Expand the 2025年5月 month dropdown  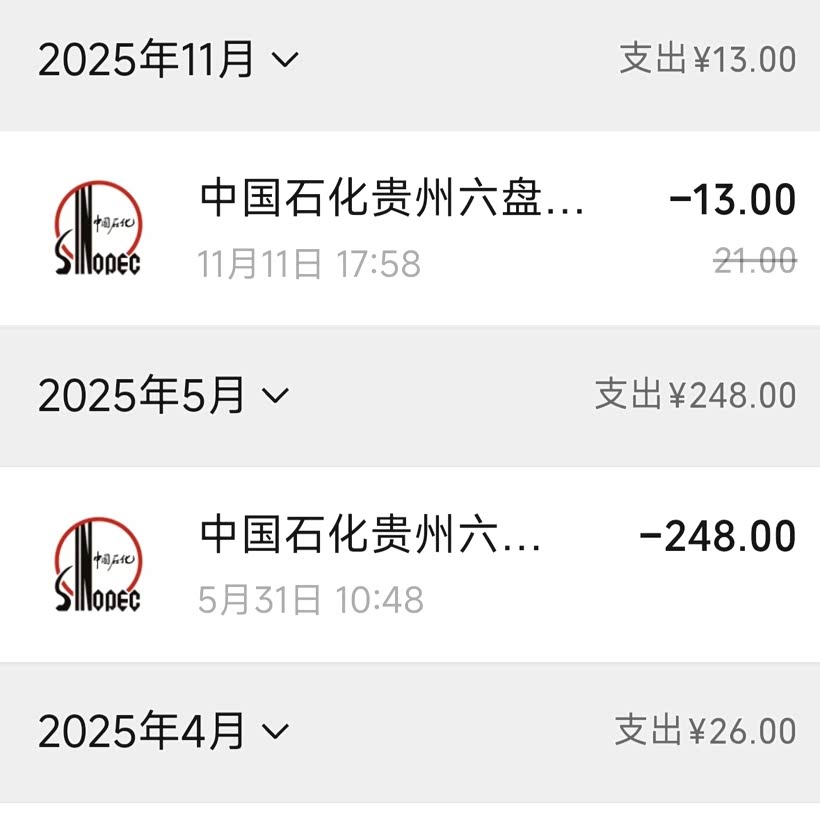(x=163, y=396)
